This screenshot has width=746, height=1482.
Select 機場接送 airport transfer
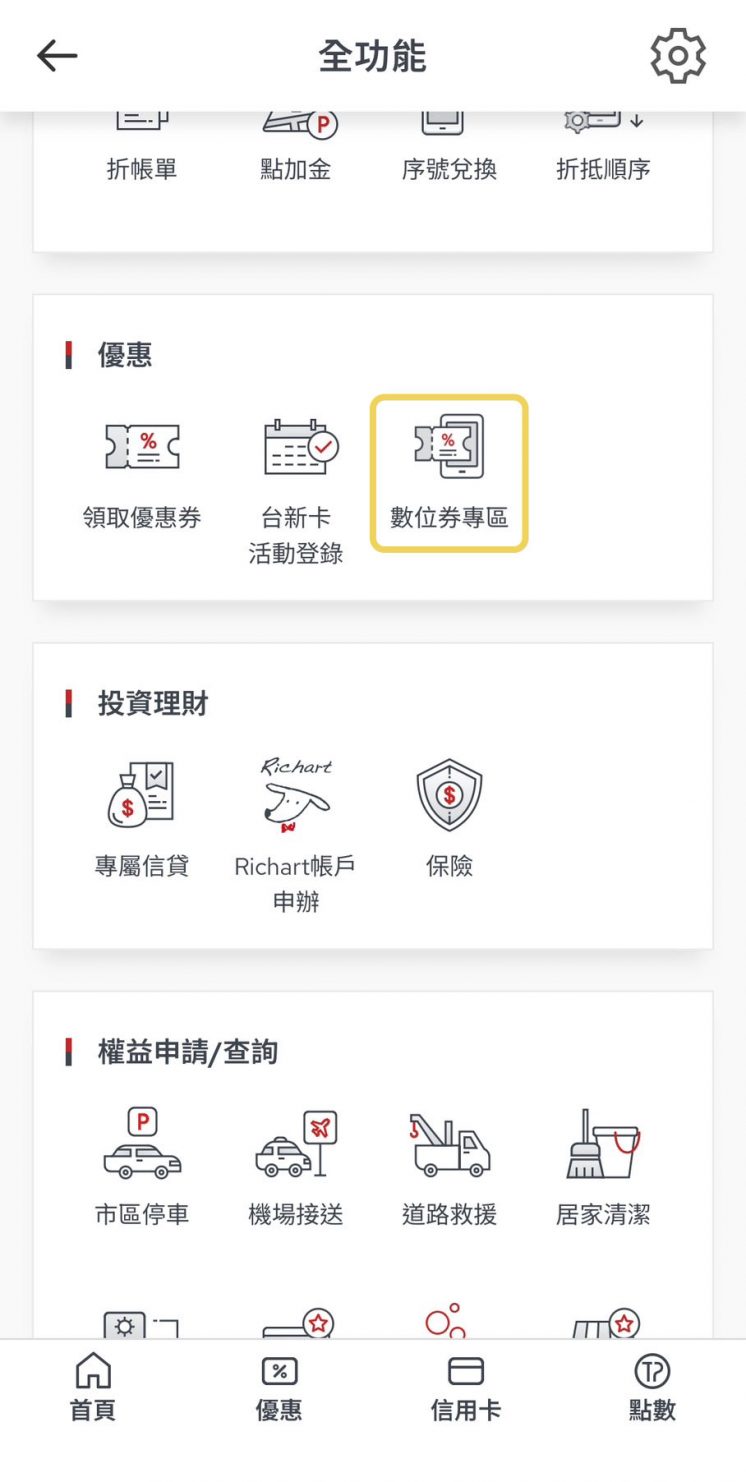pyautogui.click(x=296, y=1168)
